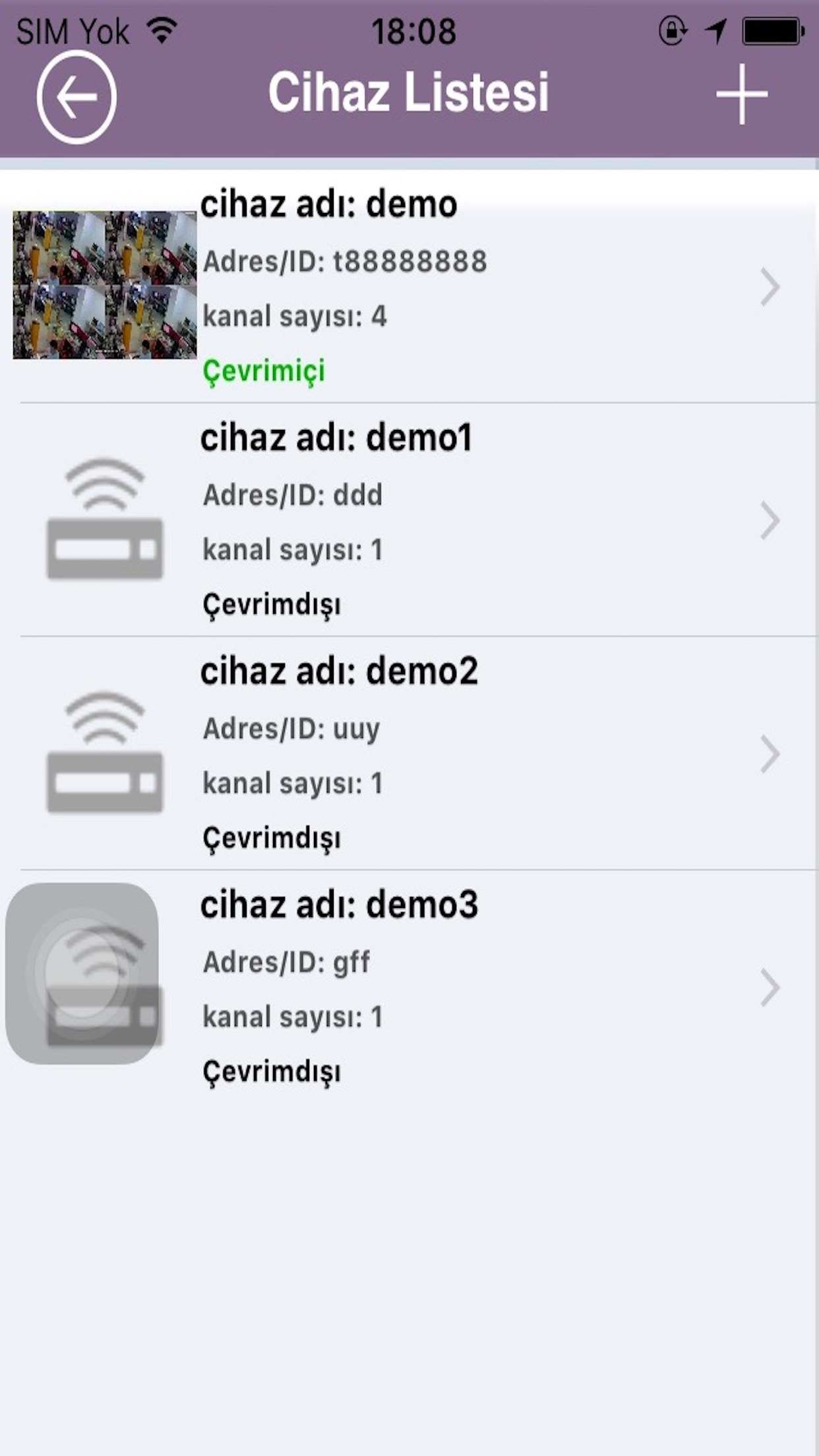Tap the DVR device icon for demo2
This screenshot has height=1456, width=819.
(x=106, y=755)
